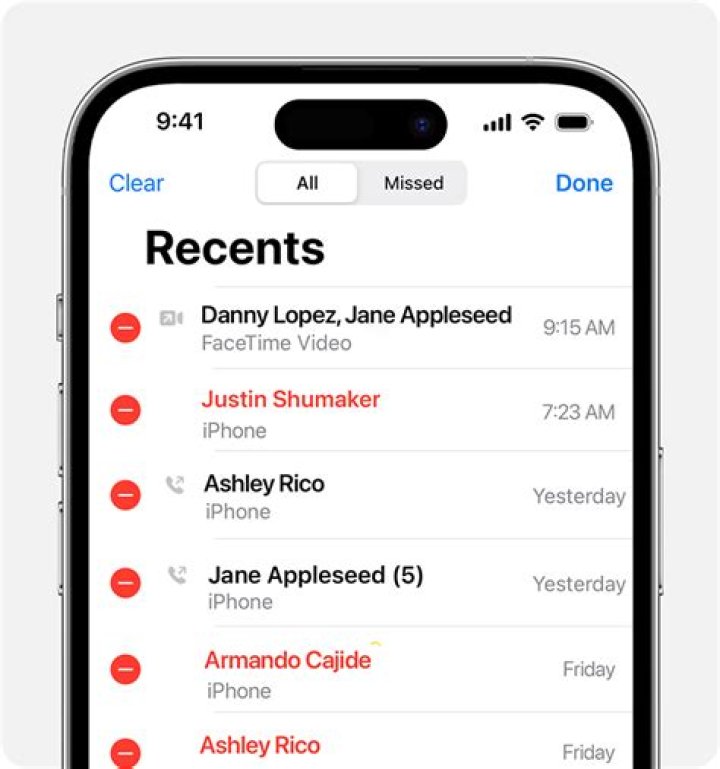Image resolution: width=720 pixels, height=769 pixels.
Task: Switch to the Missed calls segment
Action: point(413,183)
